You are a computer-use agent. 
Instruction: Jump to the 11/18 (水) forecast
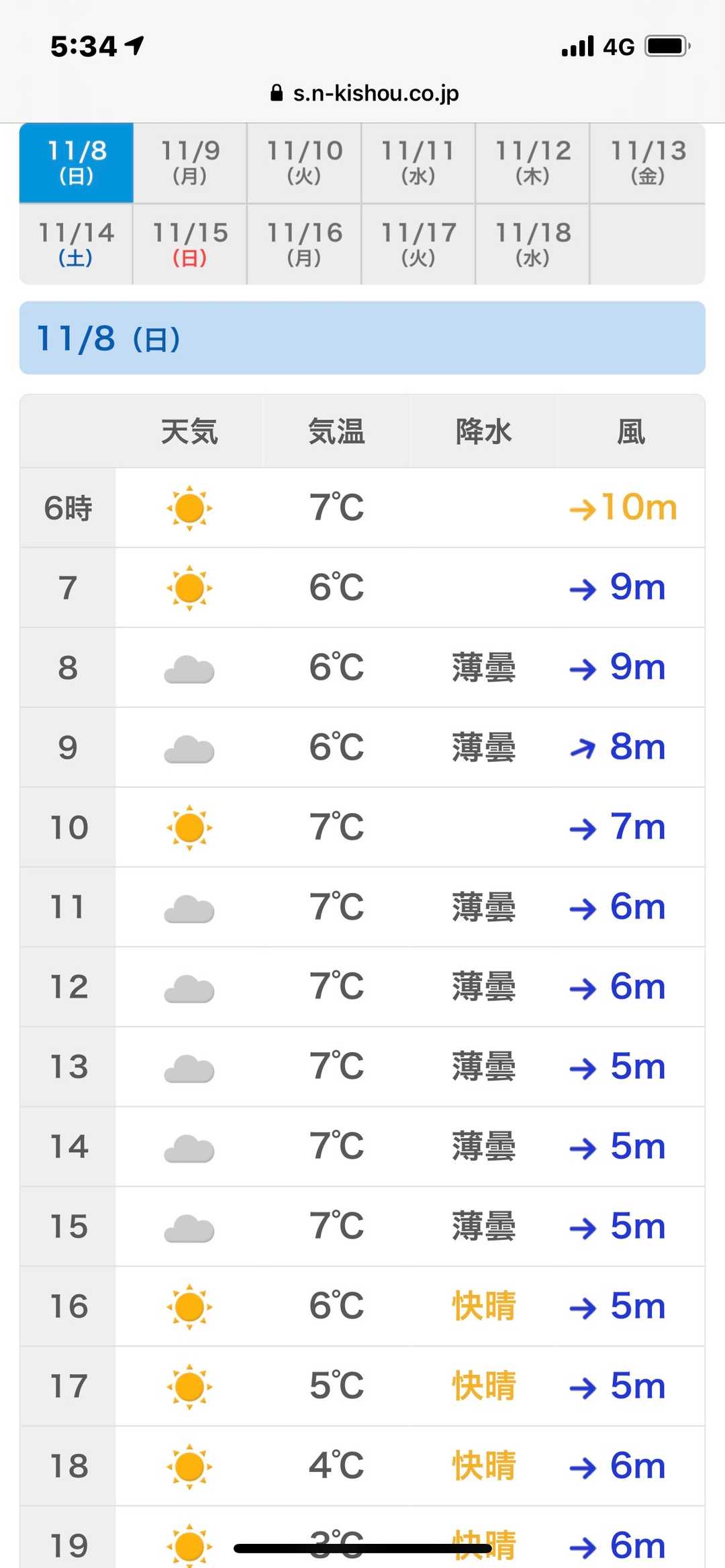point(533,244)
